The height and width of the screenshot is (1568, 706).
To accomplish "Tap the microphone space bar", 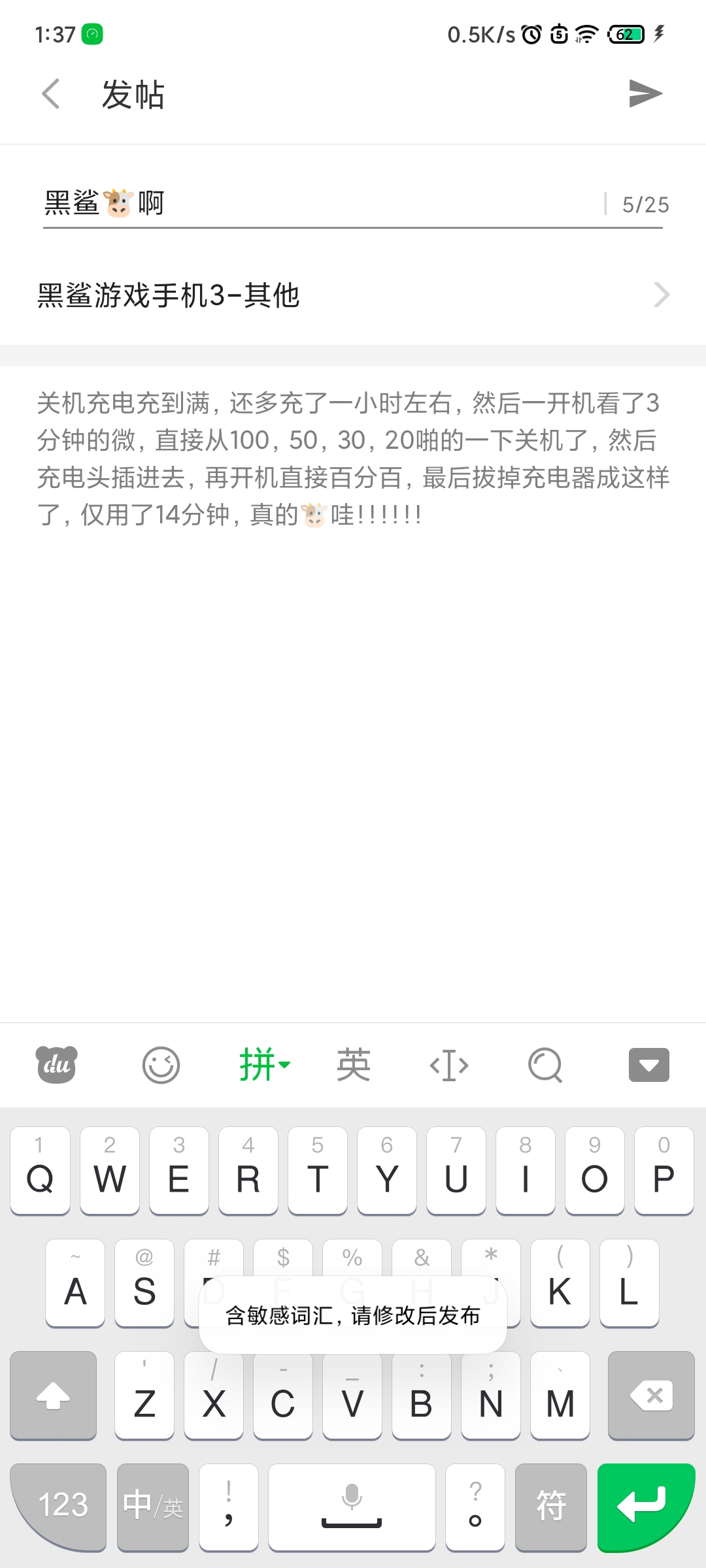I will pos(352,1507).
